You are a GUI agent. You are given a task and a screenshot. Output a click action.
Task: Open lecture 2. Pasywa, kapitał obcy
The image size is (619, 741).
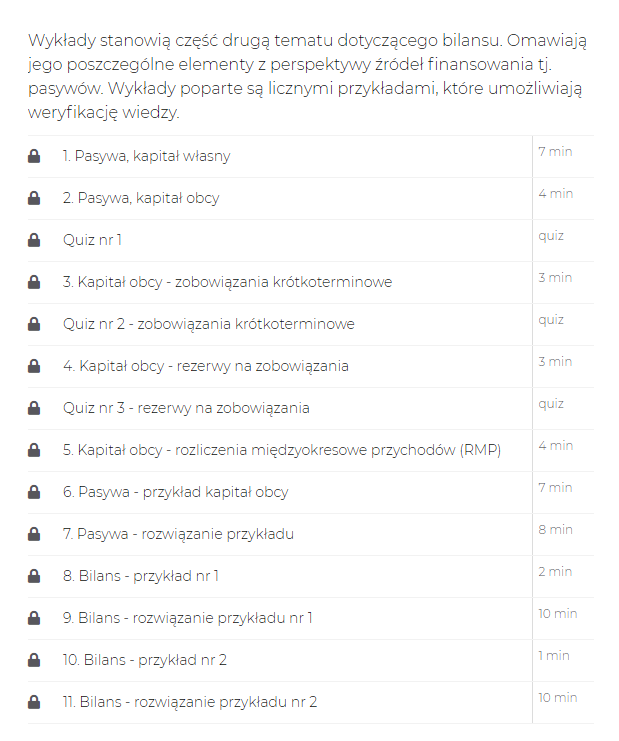click(x=140, y=198)
